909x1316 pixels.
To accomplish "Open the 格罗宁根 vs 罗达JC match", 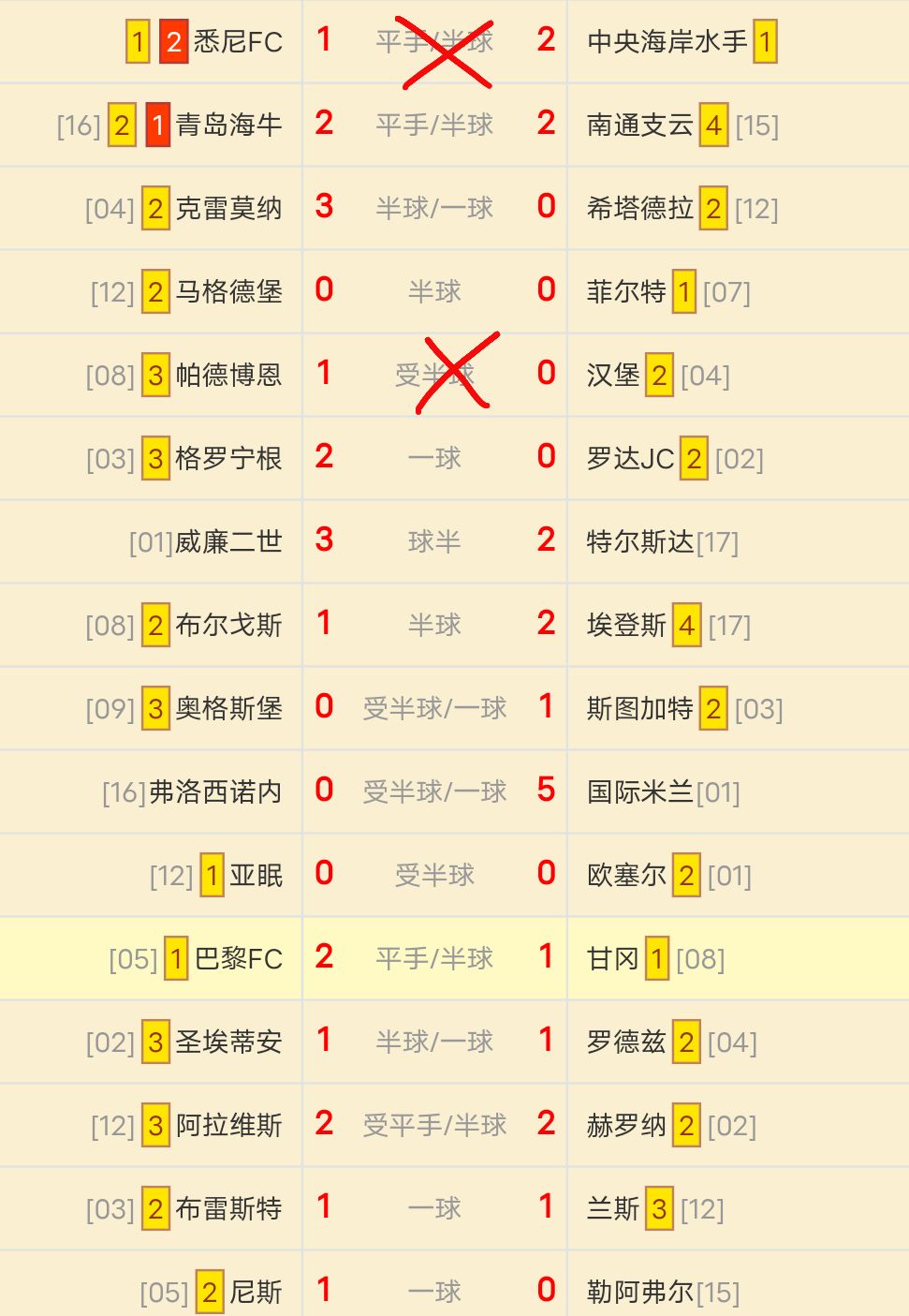I will [434, 458].
